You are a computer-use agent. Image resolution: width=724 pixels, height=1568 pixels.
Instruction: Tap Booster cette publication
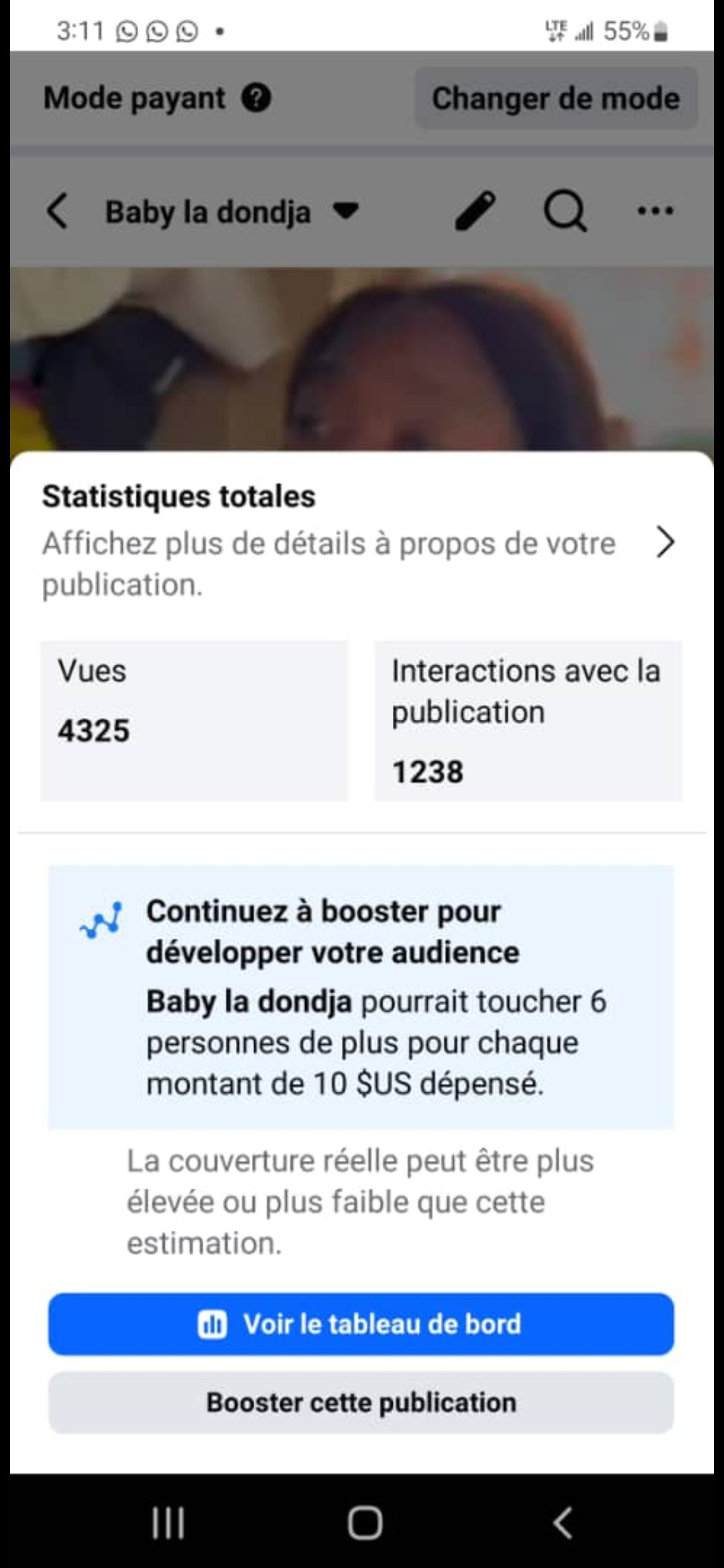361,1402
